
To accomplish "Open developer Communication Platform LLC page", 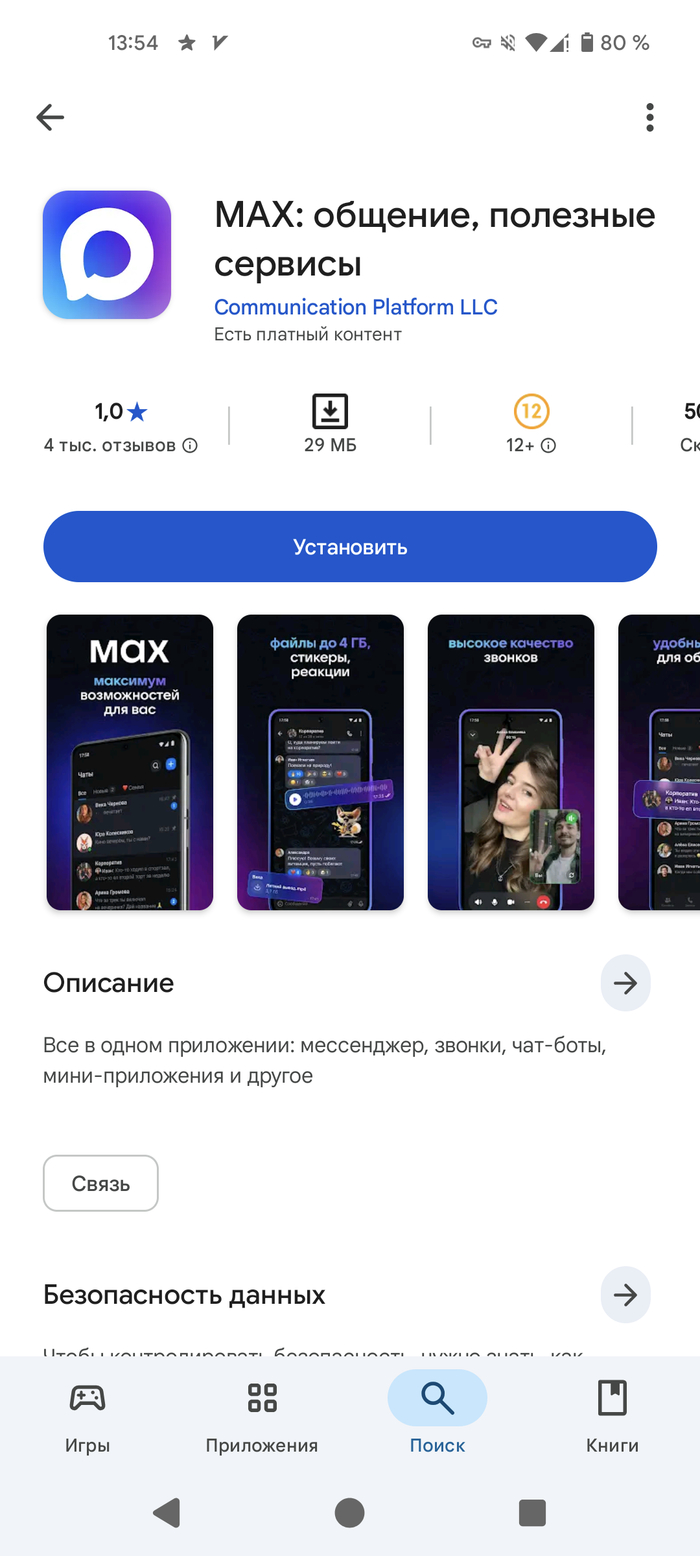I will [355, 307].
